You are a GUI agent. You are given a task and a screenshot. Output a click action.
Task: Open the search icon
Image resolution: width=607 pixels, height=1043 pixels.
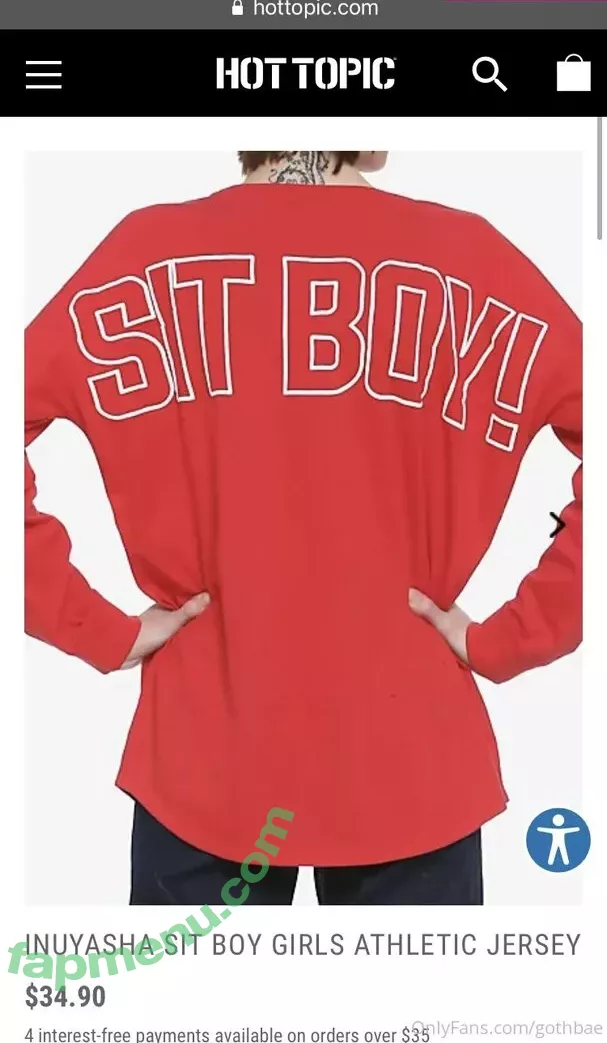(x=489, y=74)
